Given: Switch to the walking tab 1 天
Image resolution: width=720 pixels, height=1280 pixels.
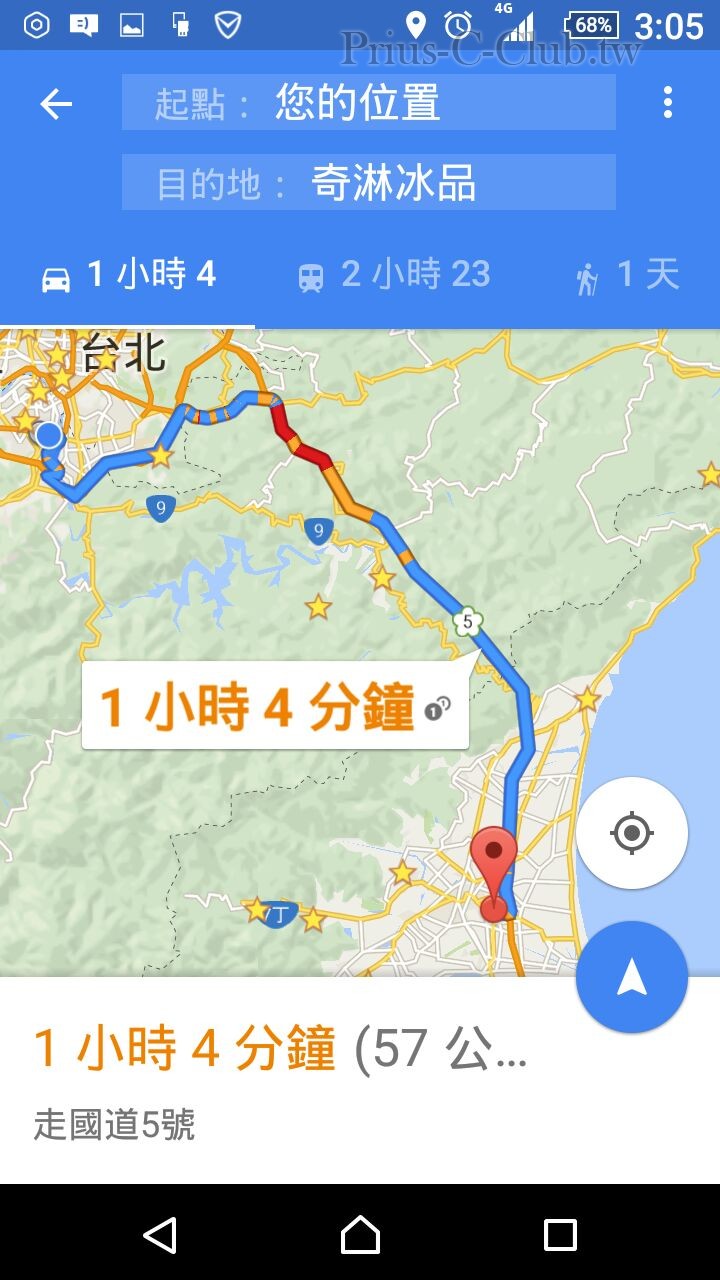Looking at the screenshot, I should pos(628,275).
